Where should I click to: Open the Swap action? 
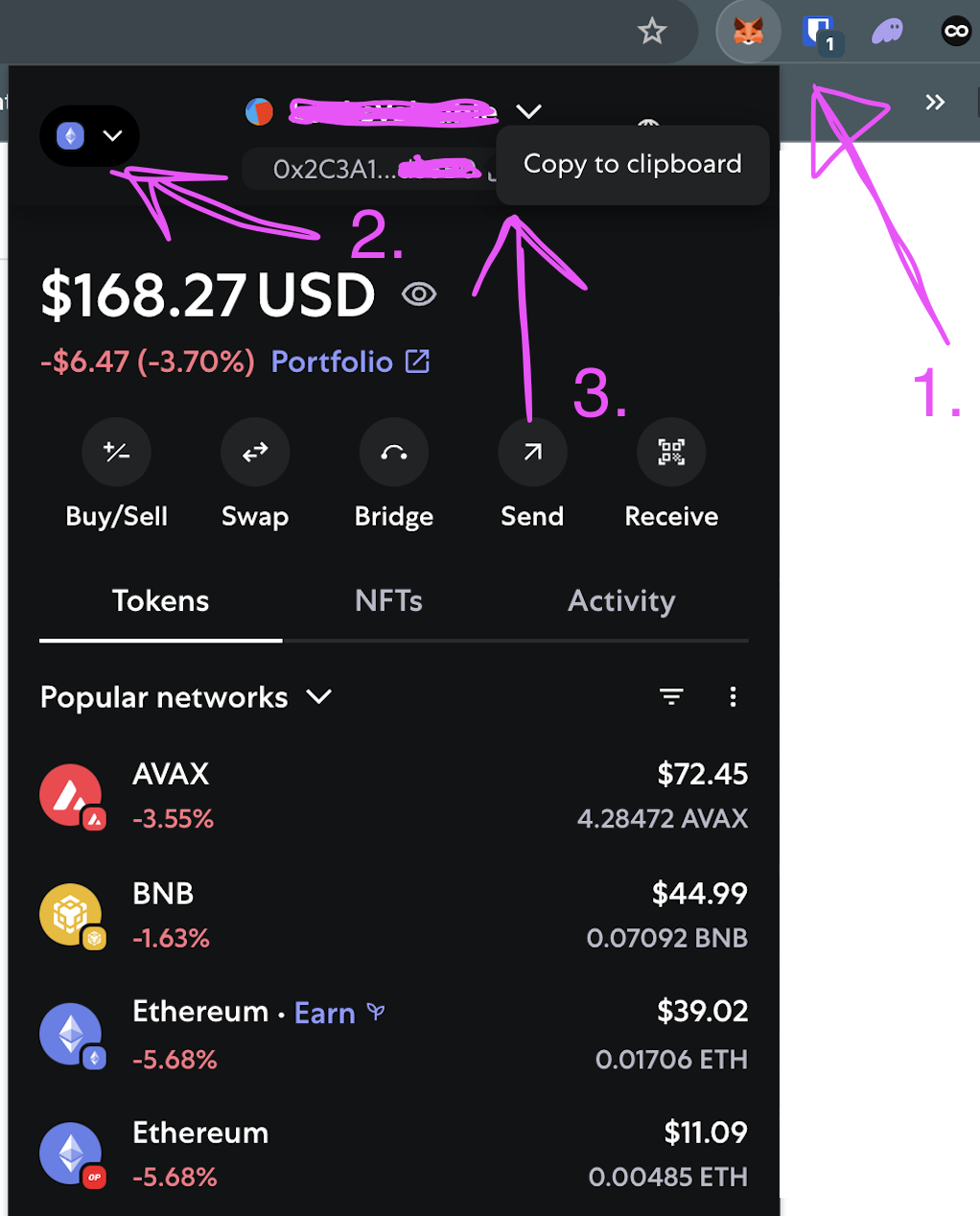[255, 453]
